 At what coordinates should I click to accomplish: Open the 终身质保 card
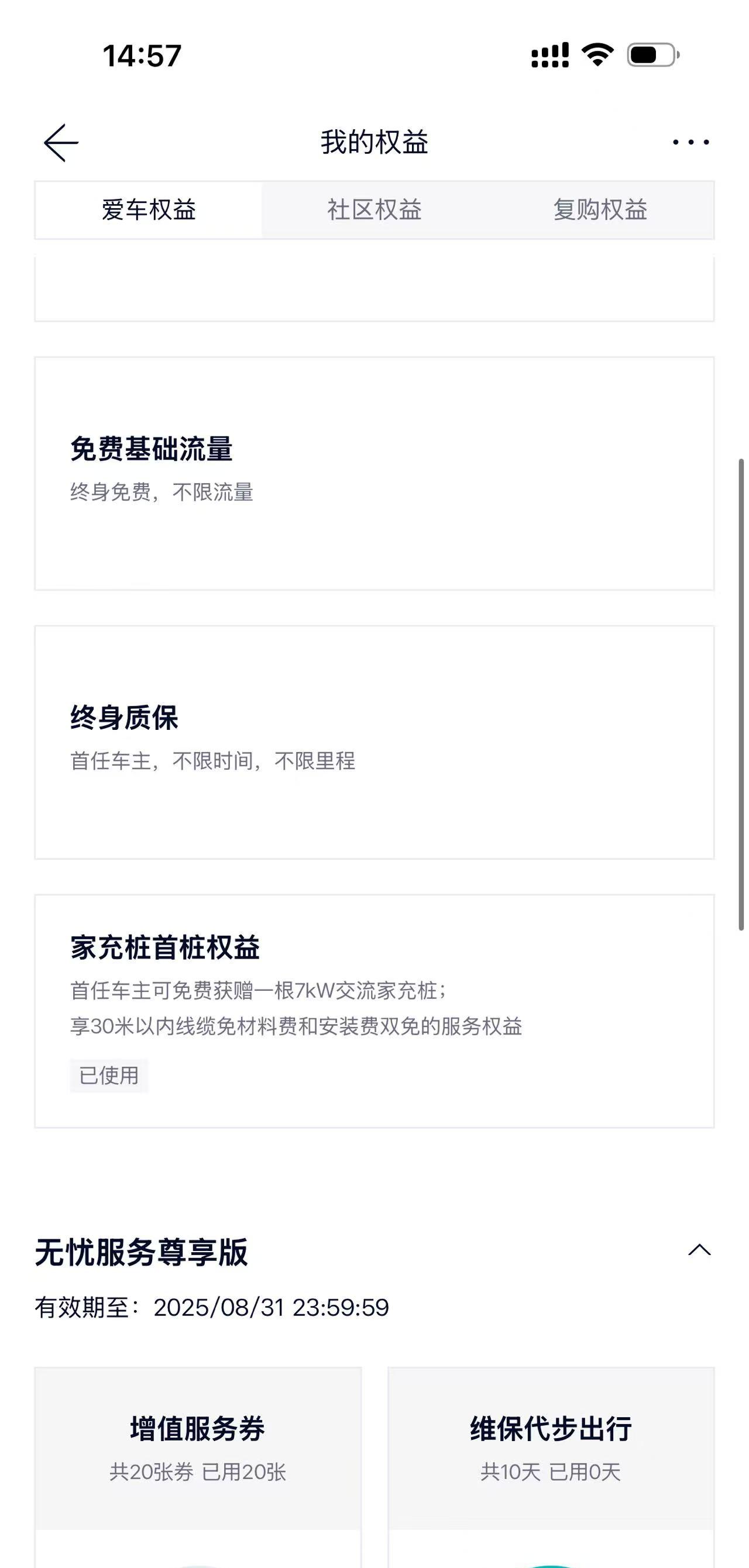tap(374, 742)
